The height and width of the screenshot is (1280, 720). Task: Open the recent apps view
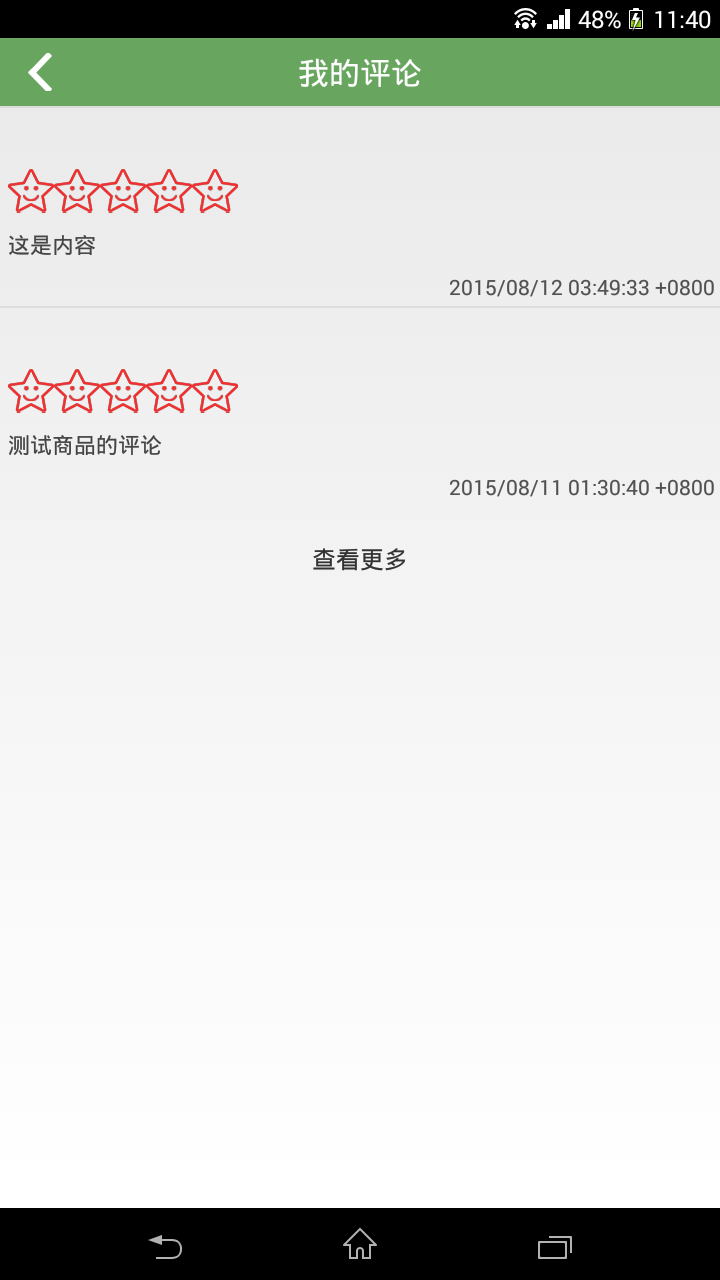pyautogui.click(x=555, y=1246)
